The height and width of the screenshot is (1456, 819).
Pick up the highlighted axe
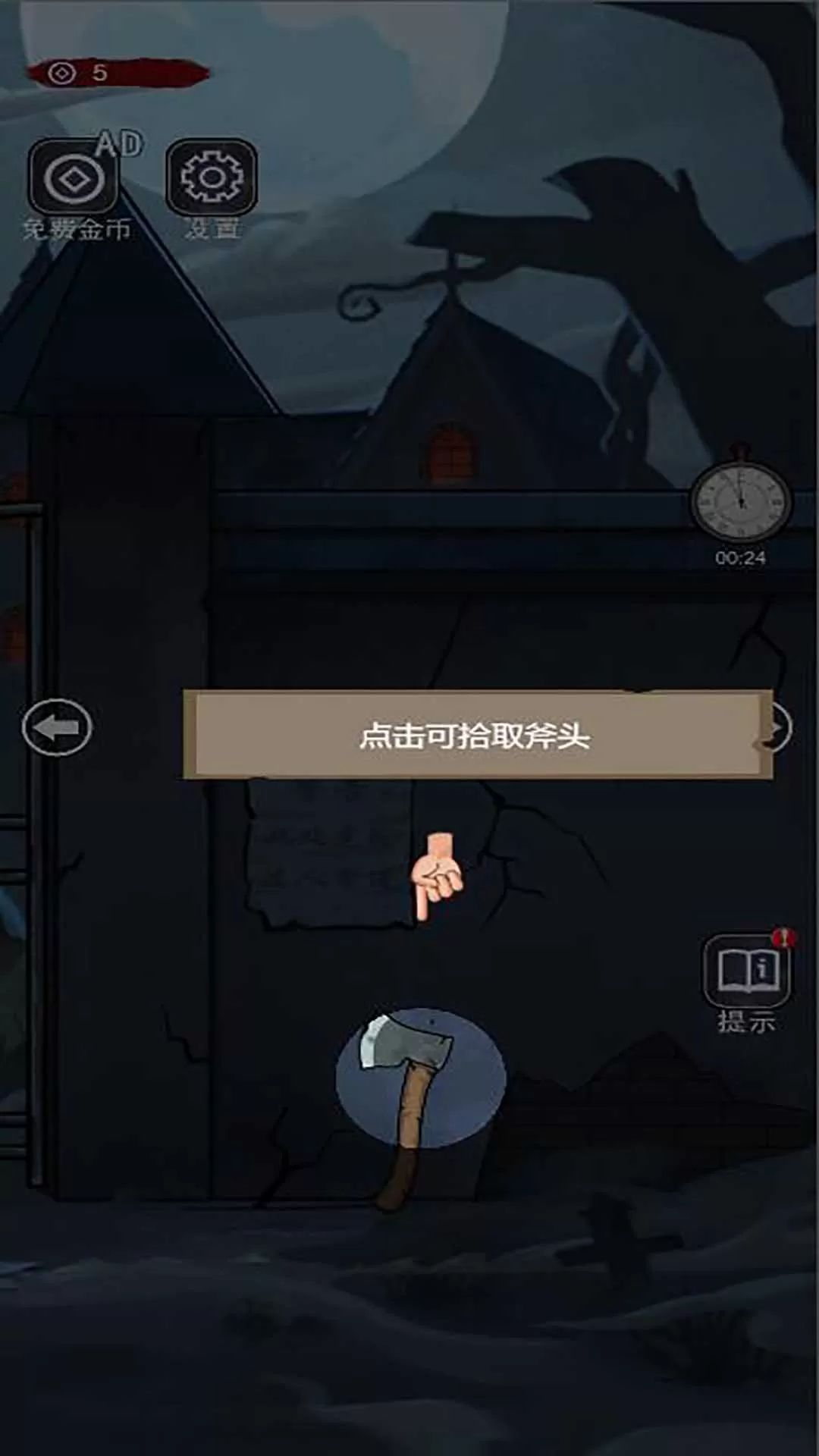tap(419, 1077)
